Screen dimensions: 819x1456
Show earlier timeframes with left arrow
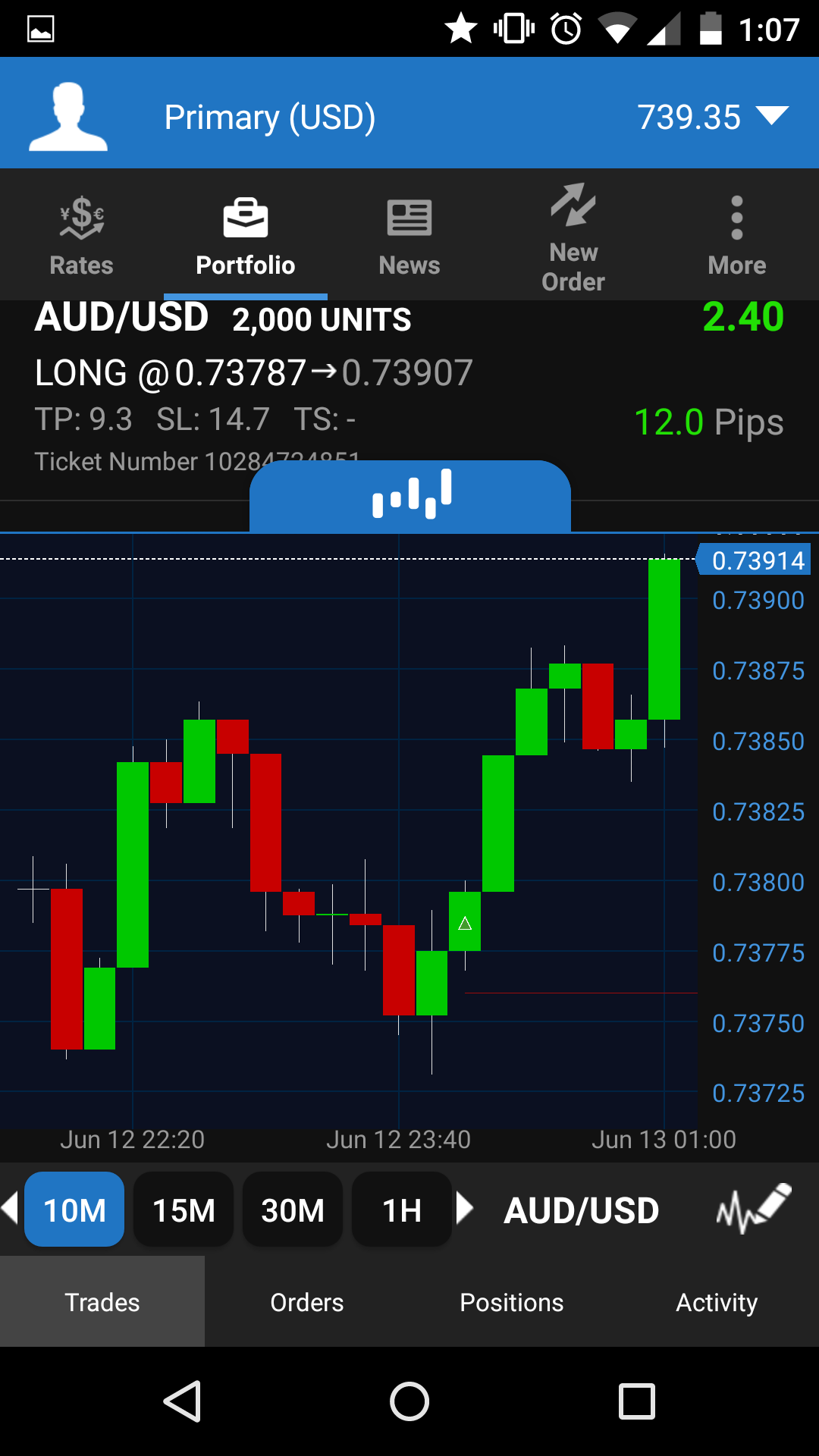click(10, 1208)
